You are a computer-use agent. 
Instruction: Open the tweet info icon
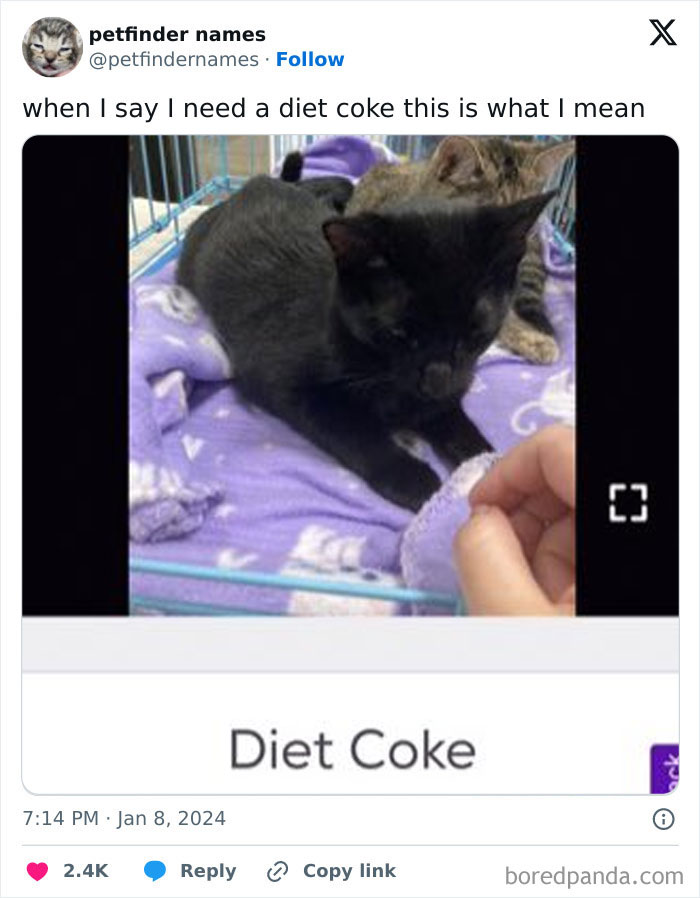tap(662, 819)
